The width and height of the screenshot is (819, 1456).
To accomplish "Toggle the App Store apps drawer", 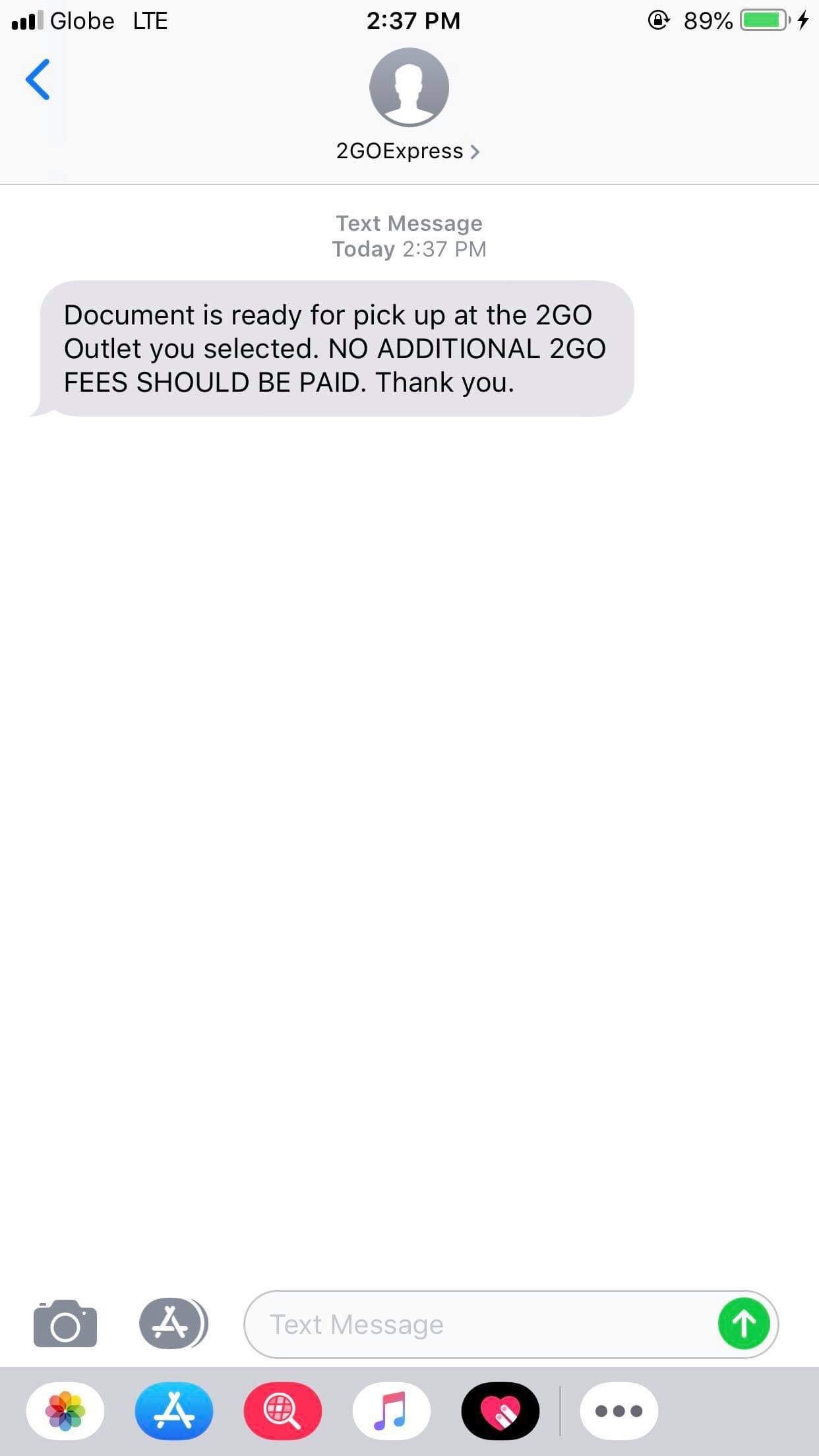I will coord(173,1323).
